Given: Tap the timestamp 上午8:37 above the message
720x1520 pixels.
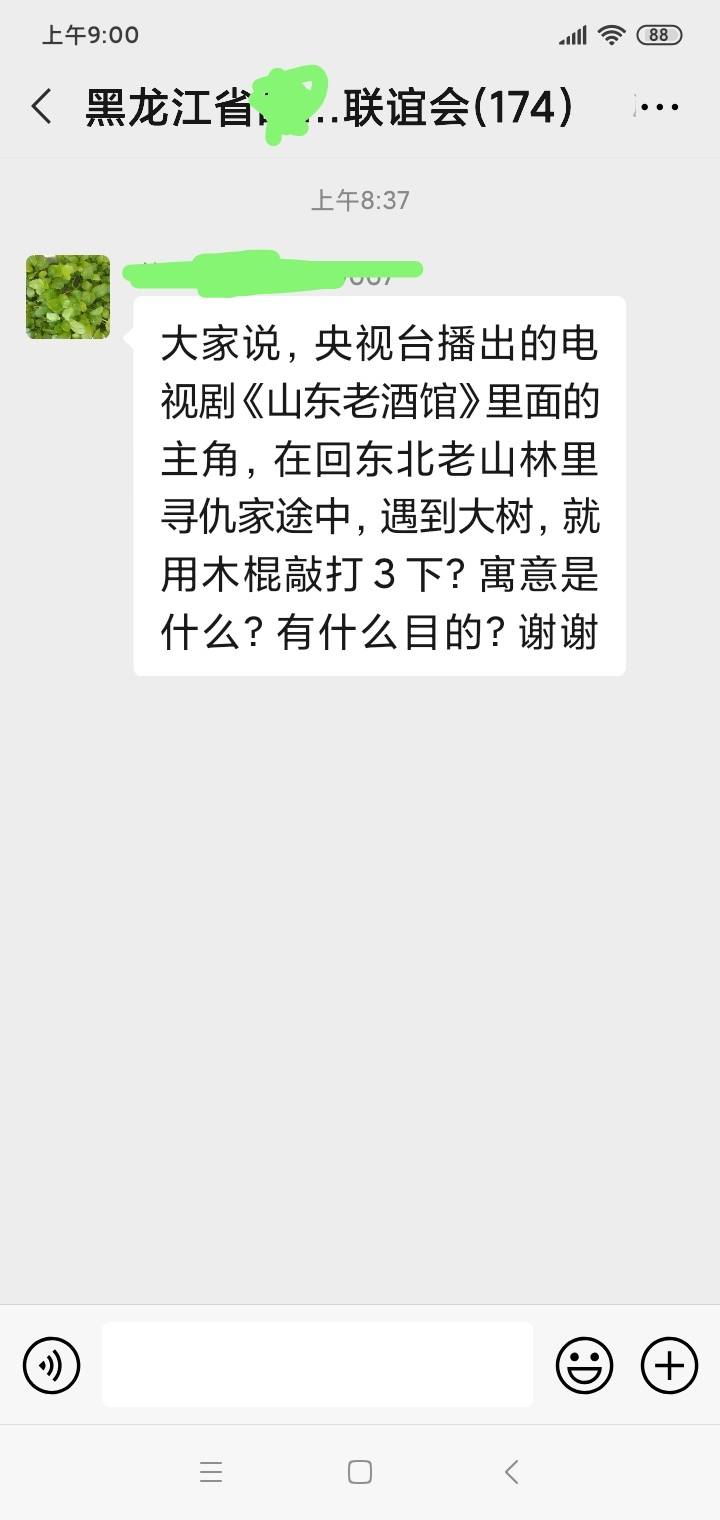Looking at the screenshot, I should tap(360, 200).
